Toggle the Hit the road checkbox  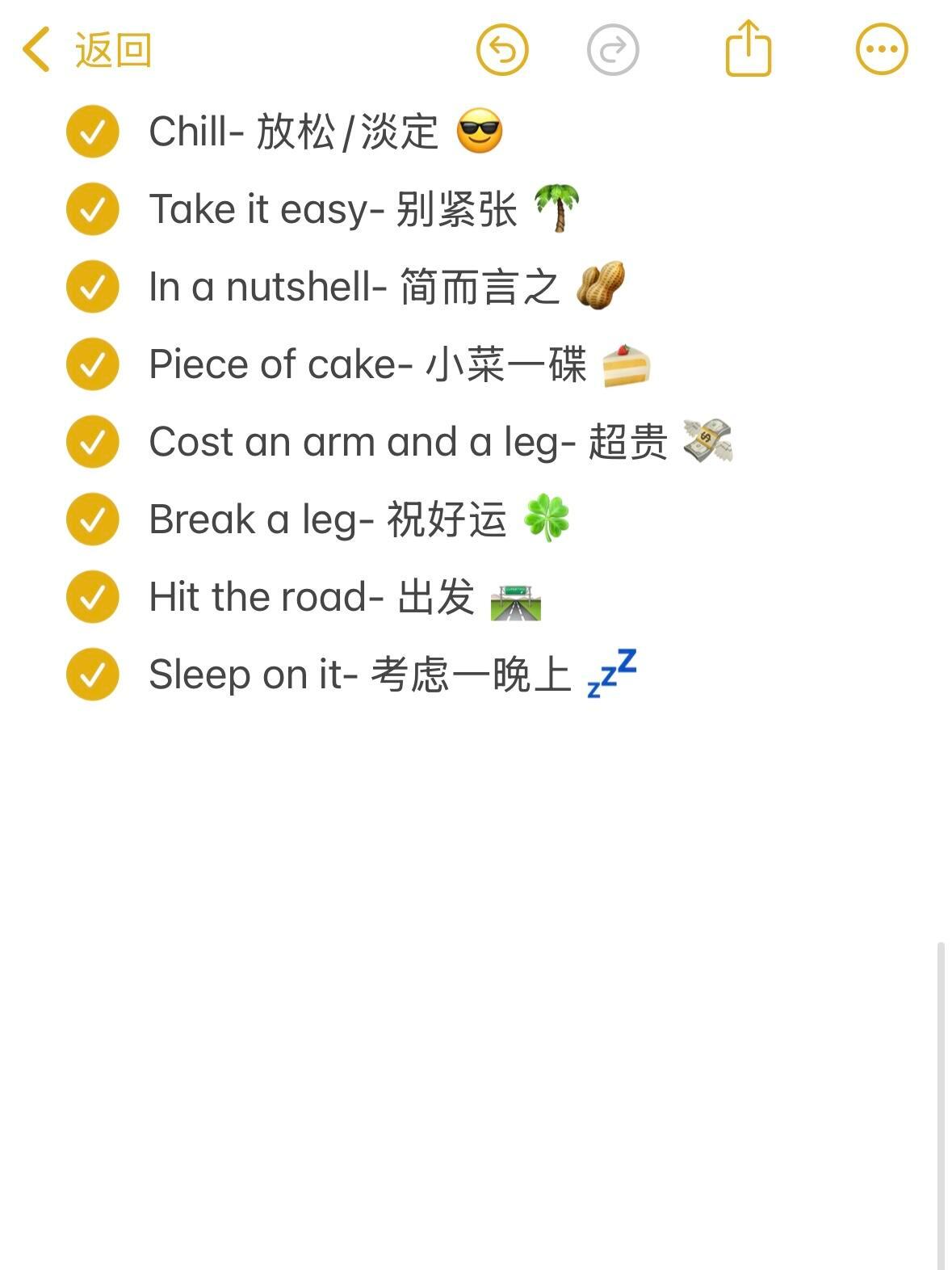[93, 597]
